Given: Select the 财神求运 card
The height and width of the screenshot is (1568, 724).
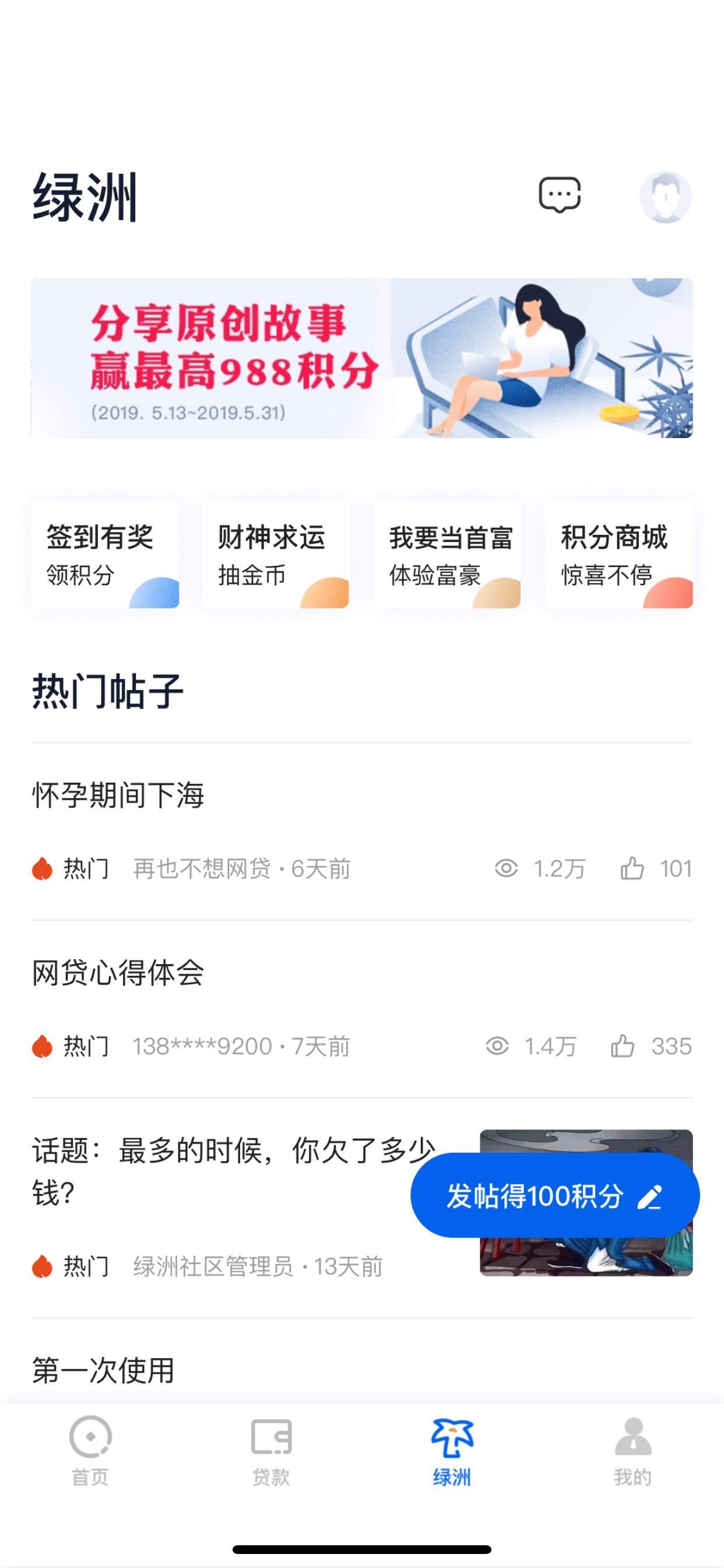Looking at the screenshot, I should tap(276, 555).
